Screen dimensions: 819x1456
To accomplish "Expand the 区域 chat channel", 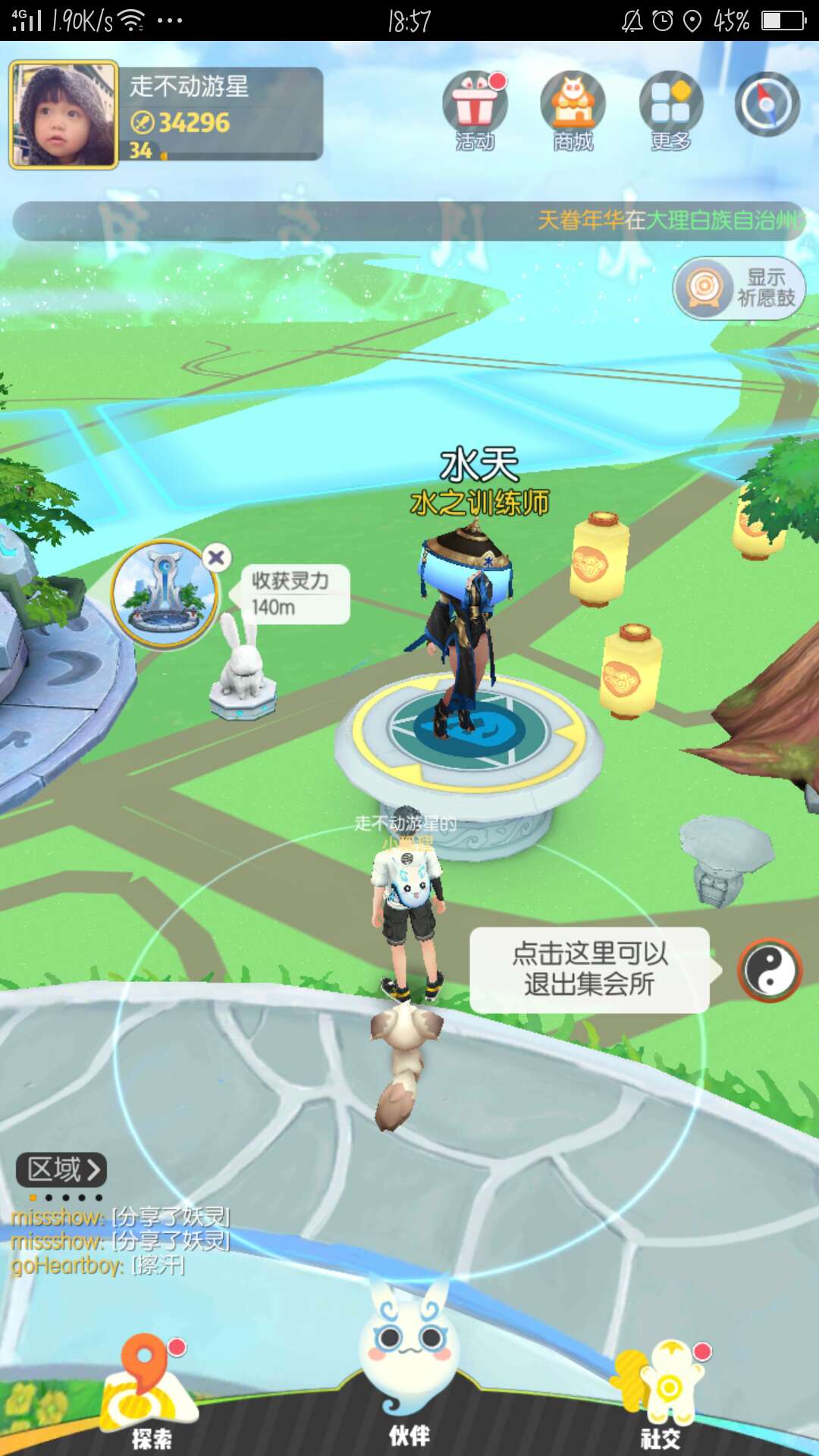I will click(x=61, y=1169).
